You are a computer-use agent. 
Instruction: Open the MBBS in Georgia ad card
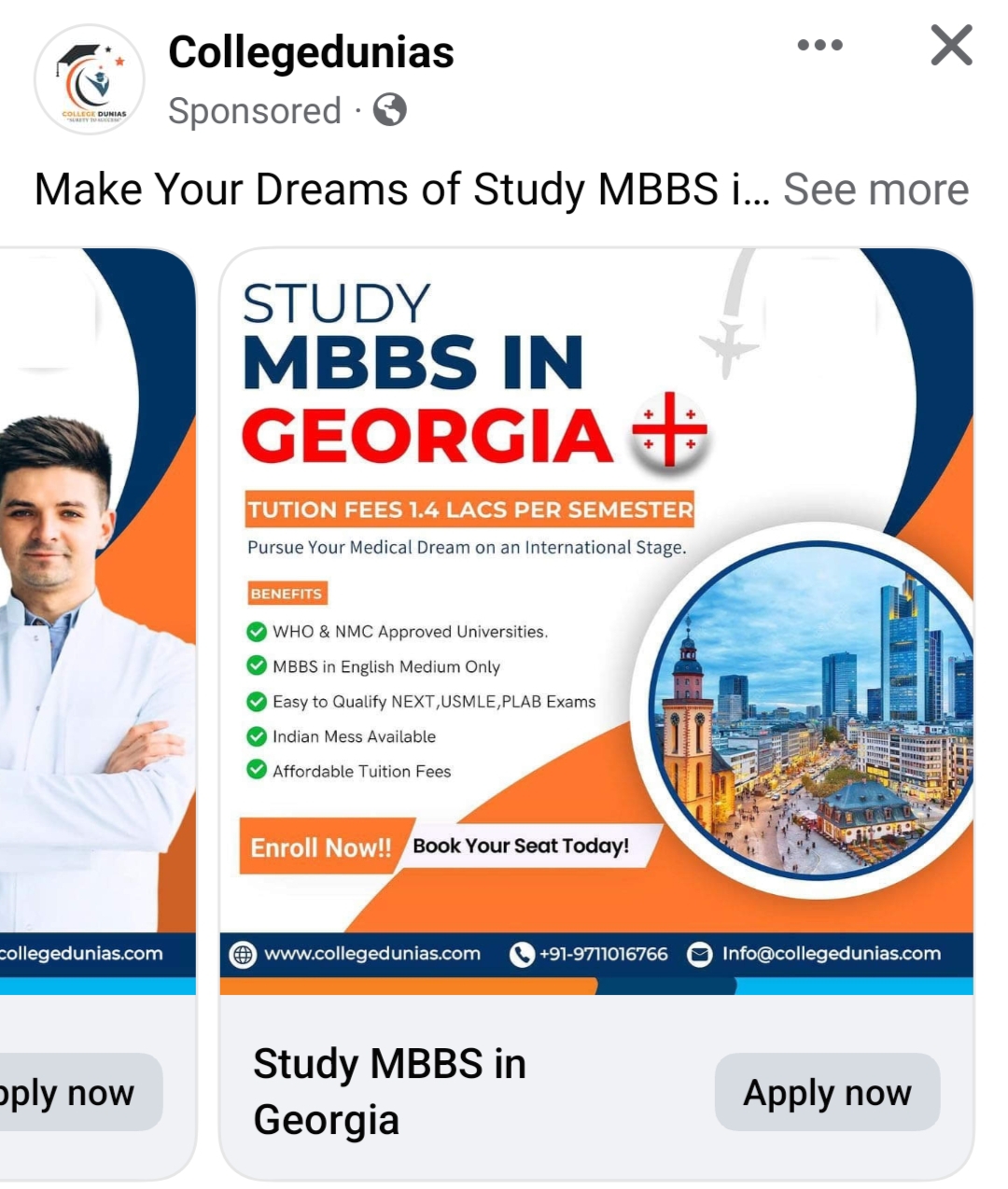(595, 621)
